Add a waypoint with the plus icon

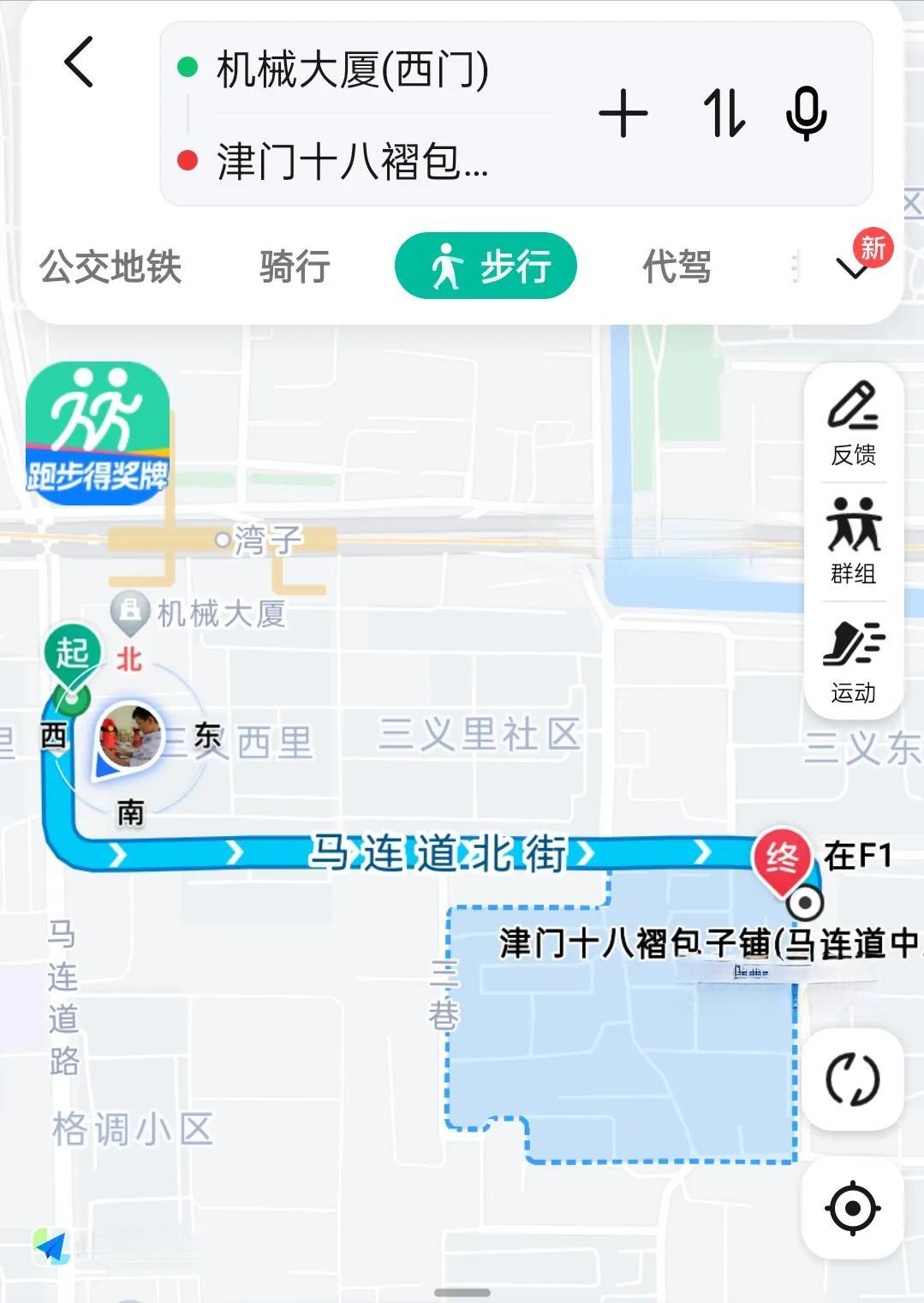(623, 114)
